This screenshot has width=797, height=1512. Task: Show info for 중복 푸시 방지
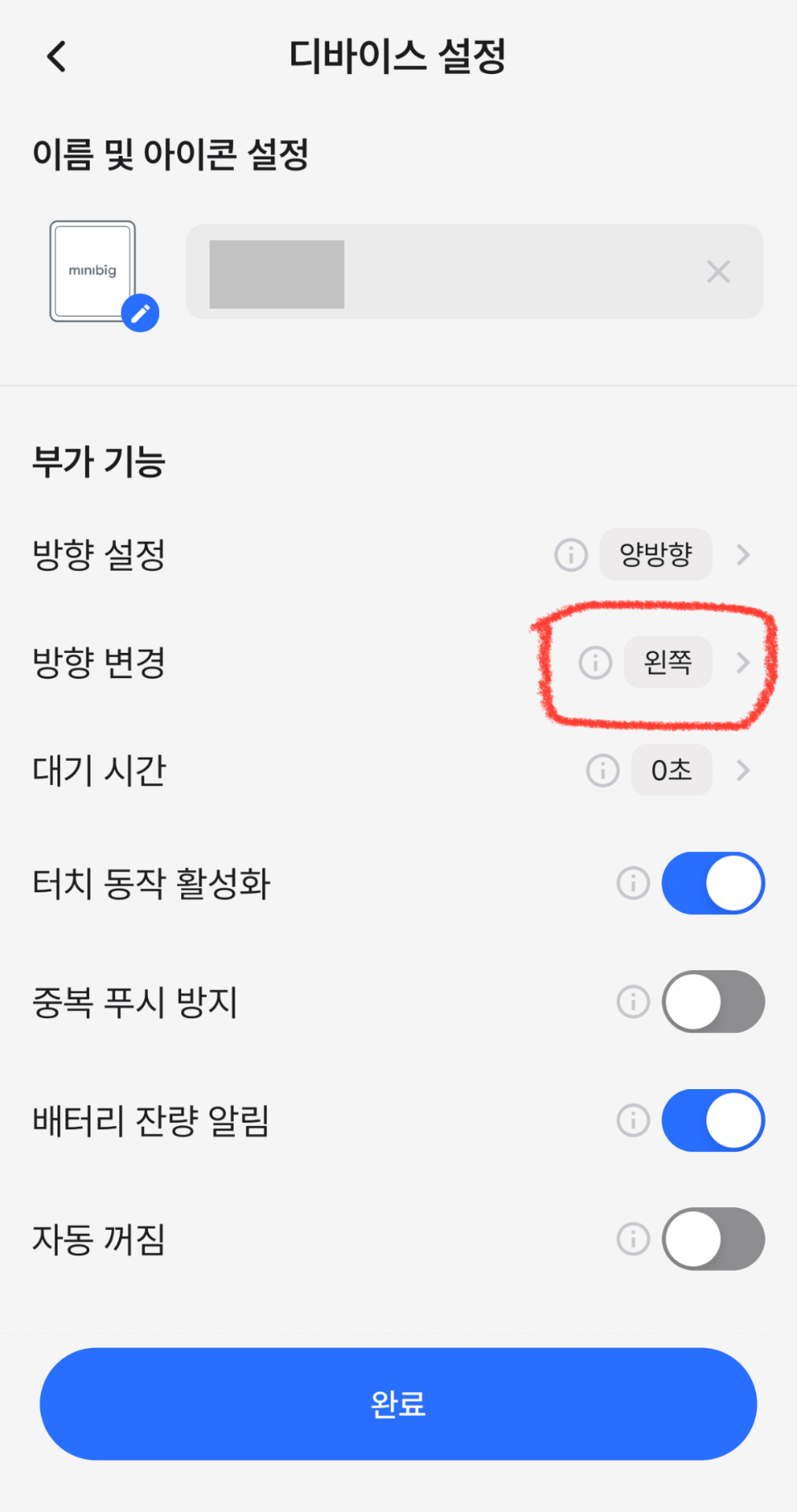632,1002
